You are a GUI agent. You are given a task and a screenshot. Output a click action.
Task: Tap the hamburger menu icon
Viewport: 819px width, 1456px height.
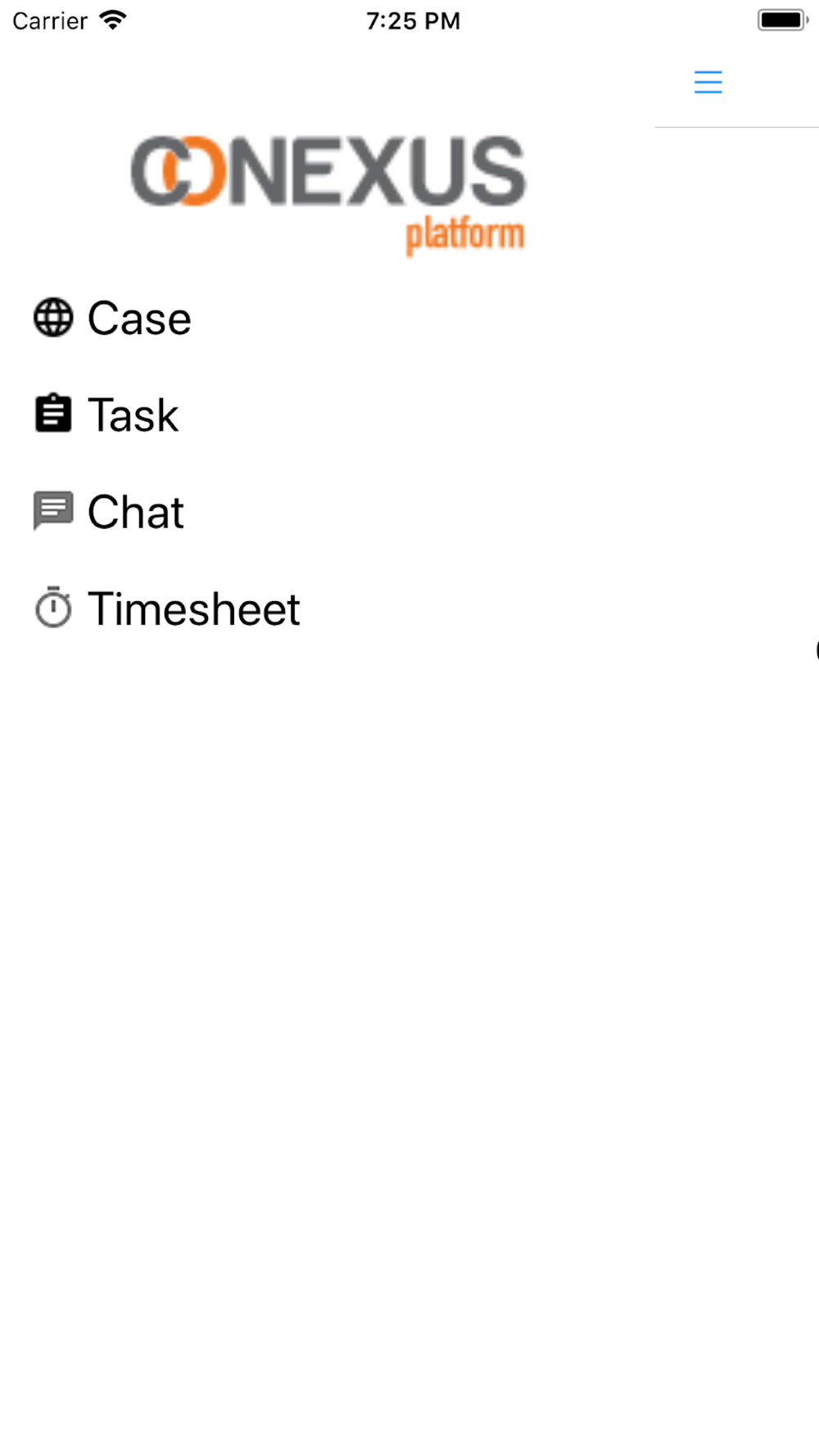pyautogui.click(x=708, y=83)
